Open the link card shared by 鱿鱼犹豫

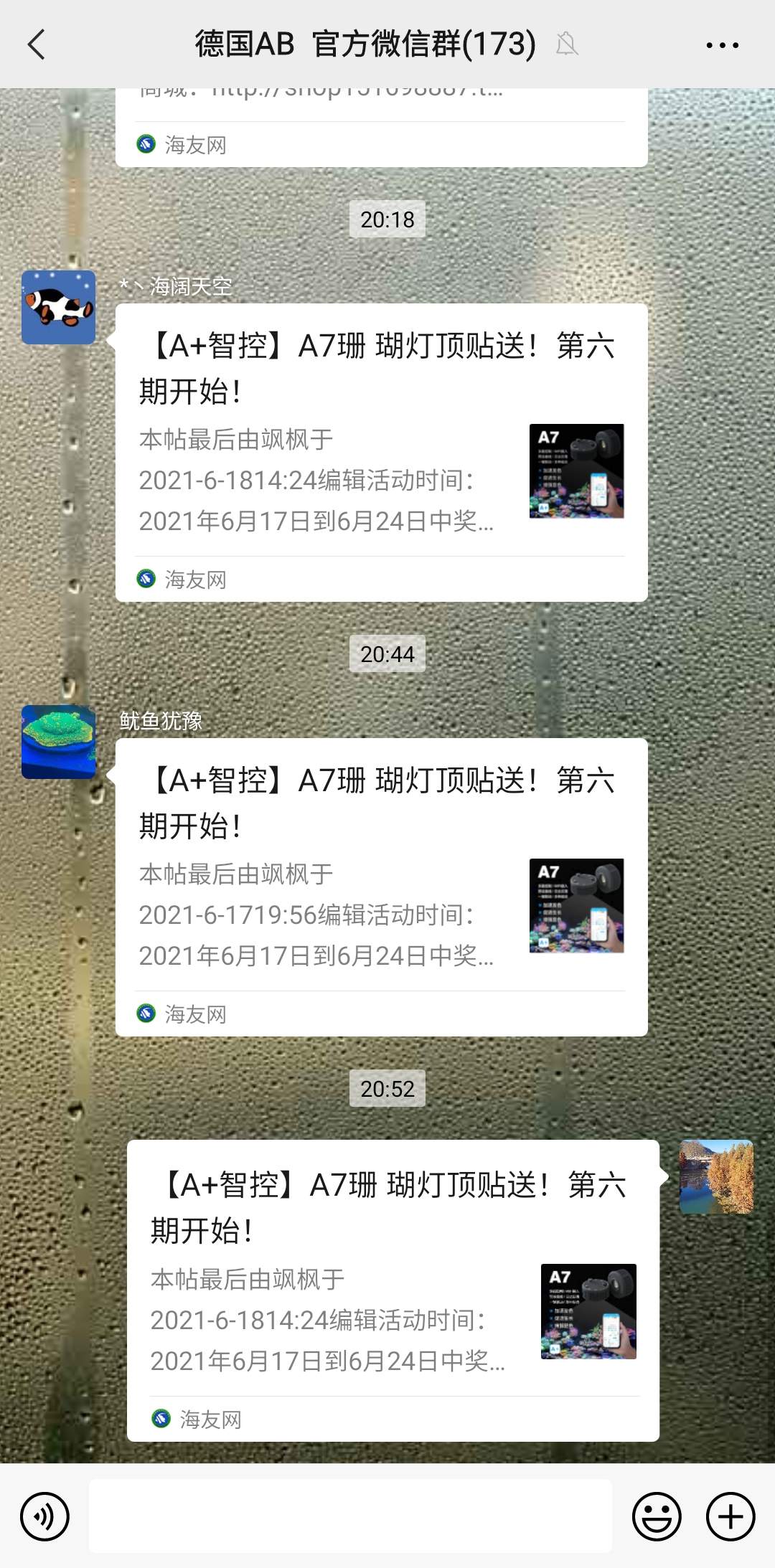[381, 887]
